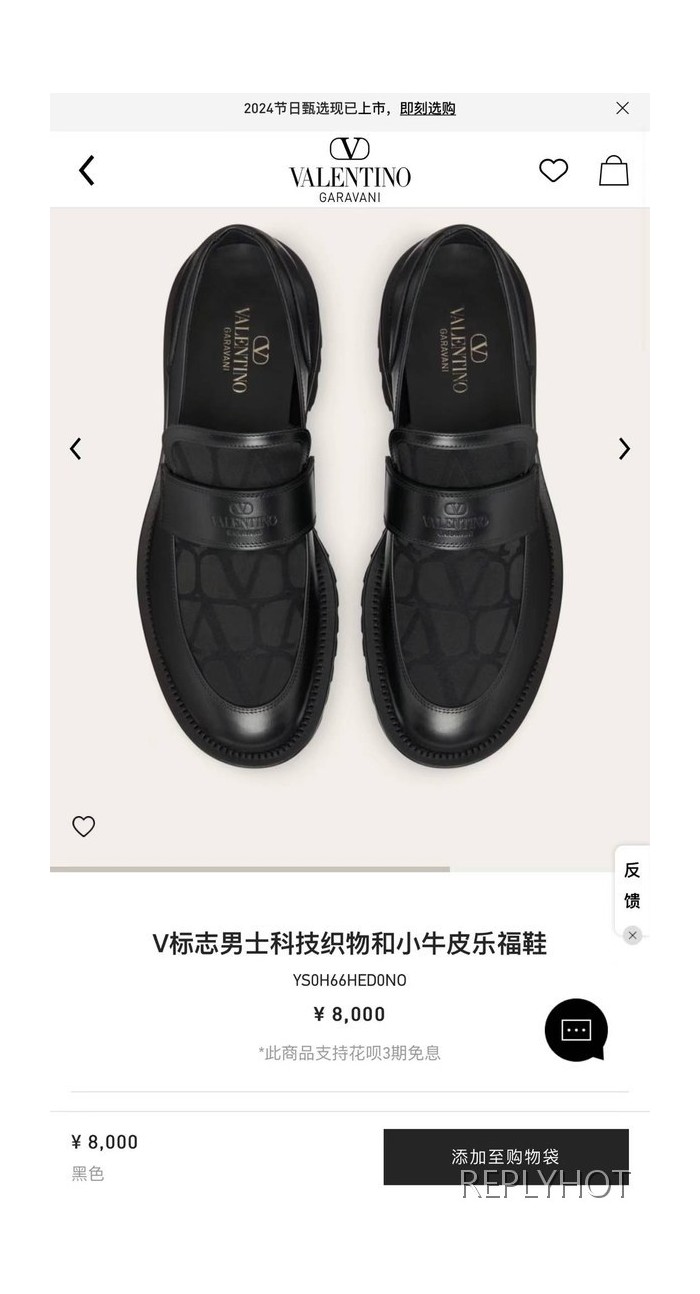700x1294 pixels.
Task: Open the shopping bag
Action: 613,171
